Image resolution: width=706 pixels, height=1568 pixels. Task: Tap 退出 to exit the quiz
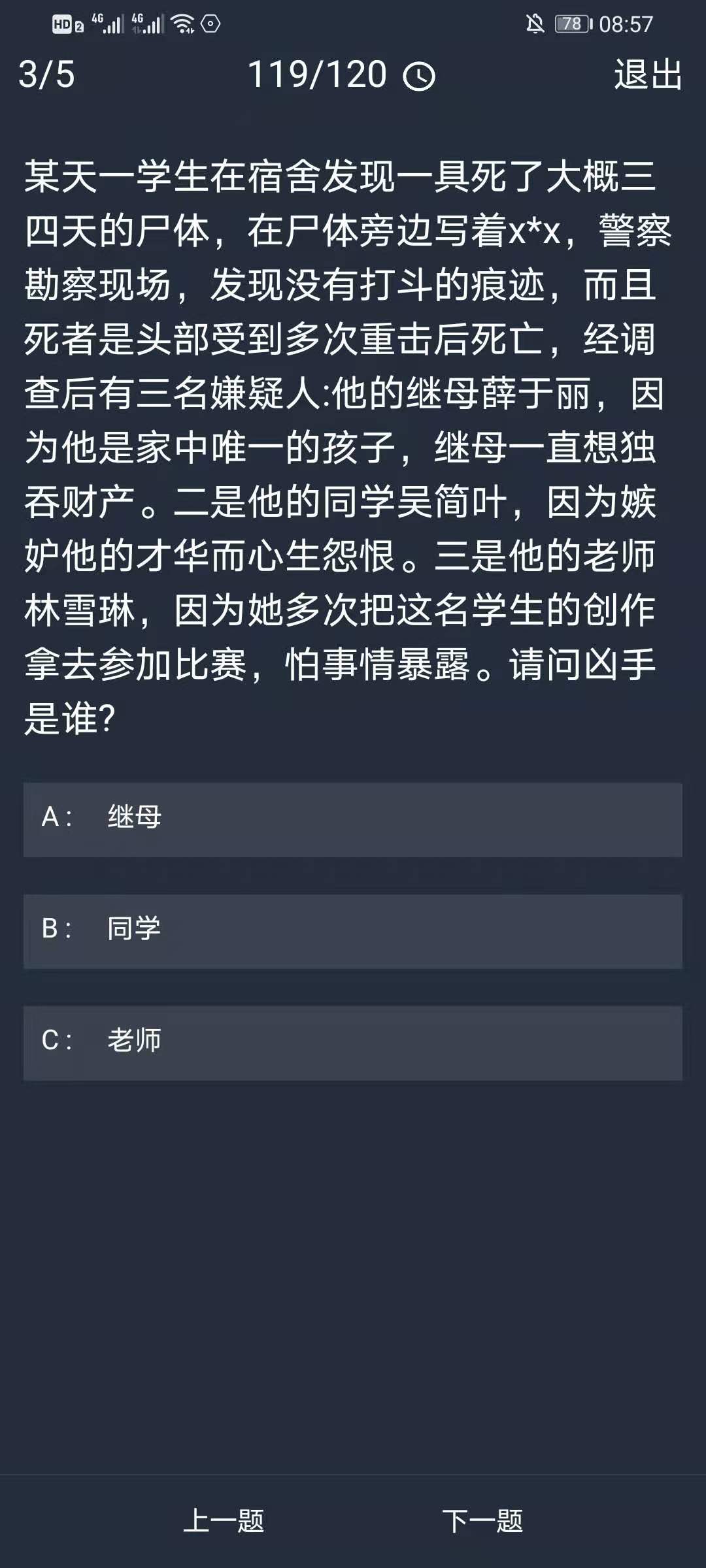648,74
